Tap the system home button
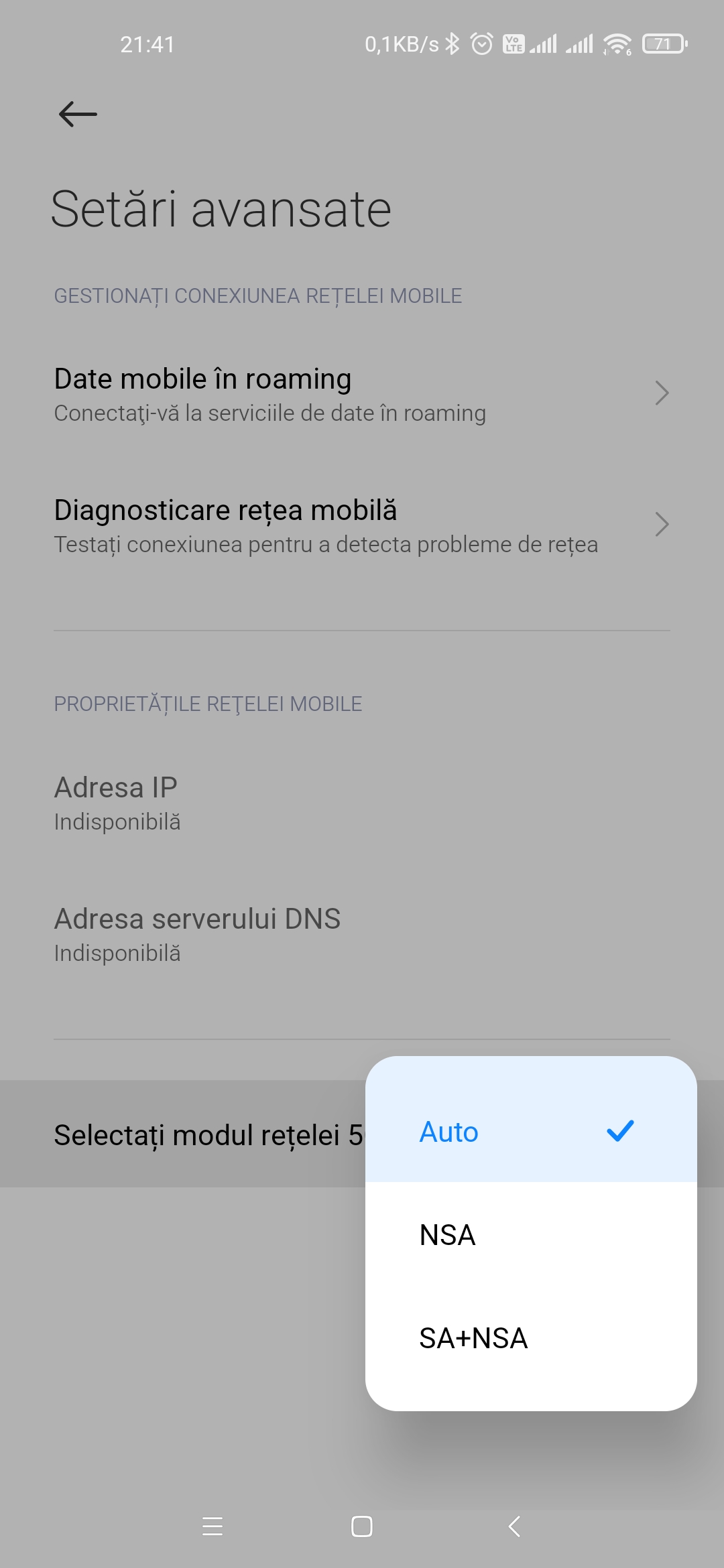Viewport: 724px width, 1568px height. tap(362, 1526)
